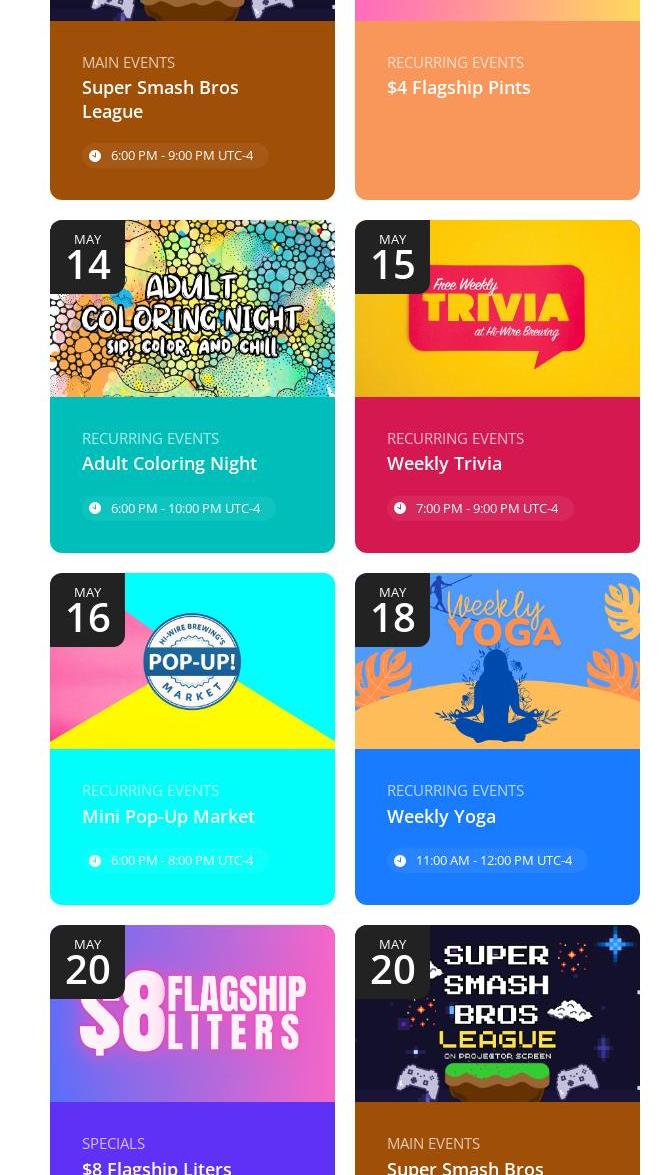
Task: Open the May 20 Super Smash Bros event
Action: pyautogui.click(x=465, y=1166)
